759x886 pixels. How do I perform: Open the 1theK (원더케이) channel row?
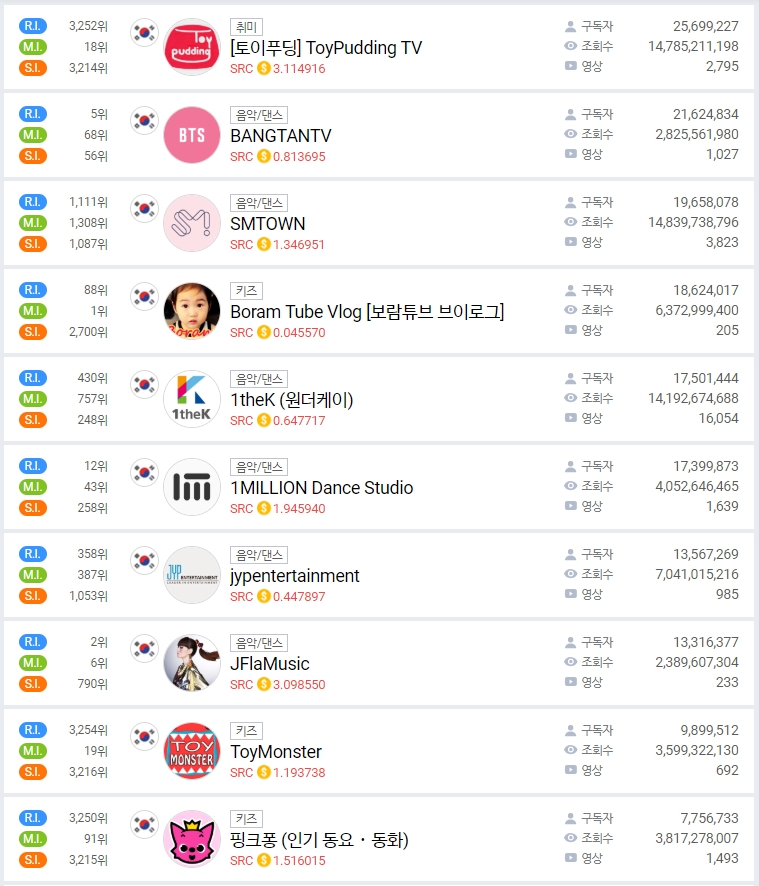[291, 400]
